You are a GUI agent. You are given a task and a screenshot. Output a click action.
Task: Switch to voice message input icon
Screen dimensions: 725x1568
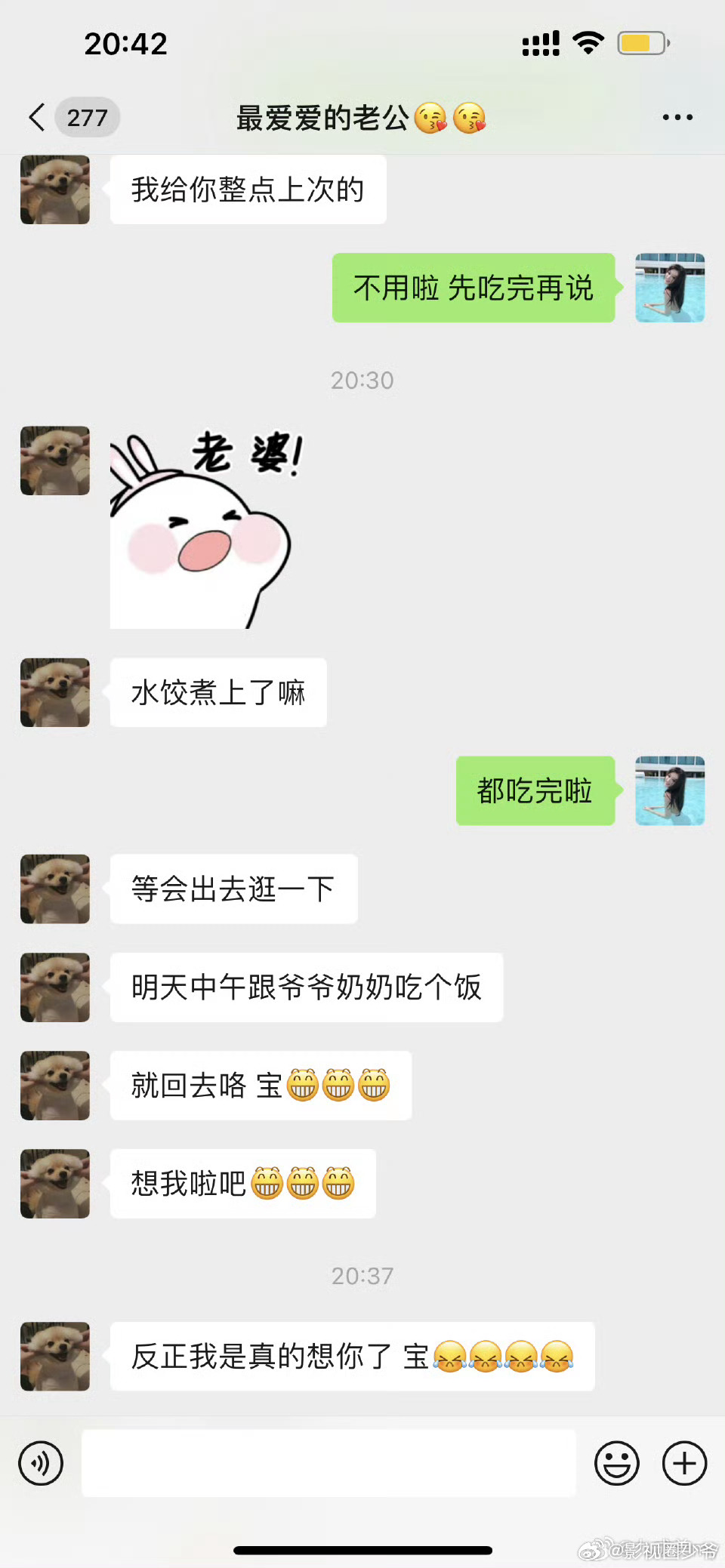[40, 1462]
